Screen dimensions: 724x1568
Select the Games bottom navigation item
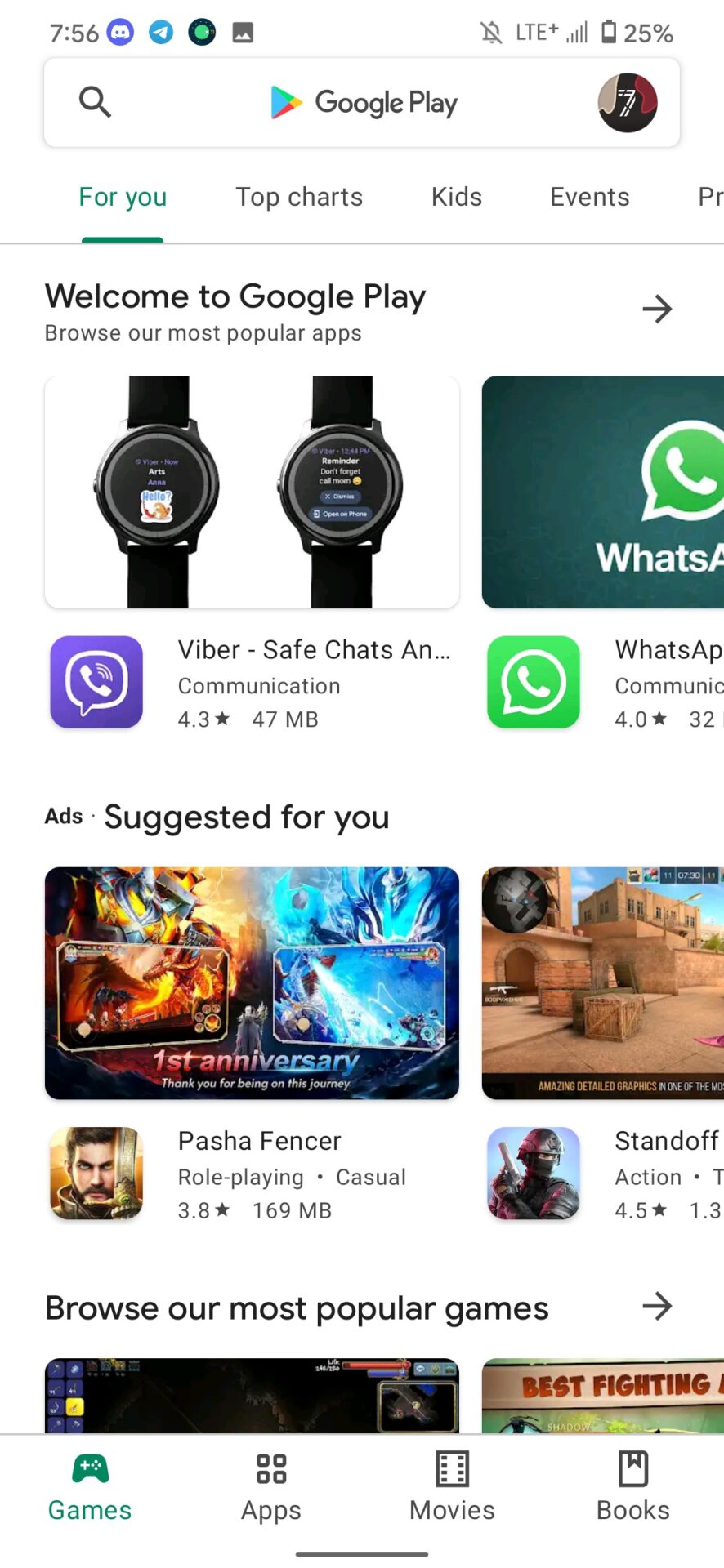click(90, 1488)
